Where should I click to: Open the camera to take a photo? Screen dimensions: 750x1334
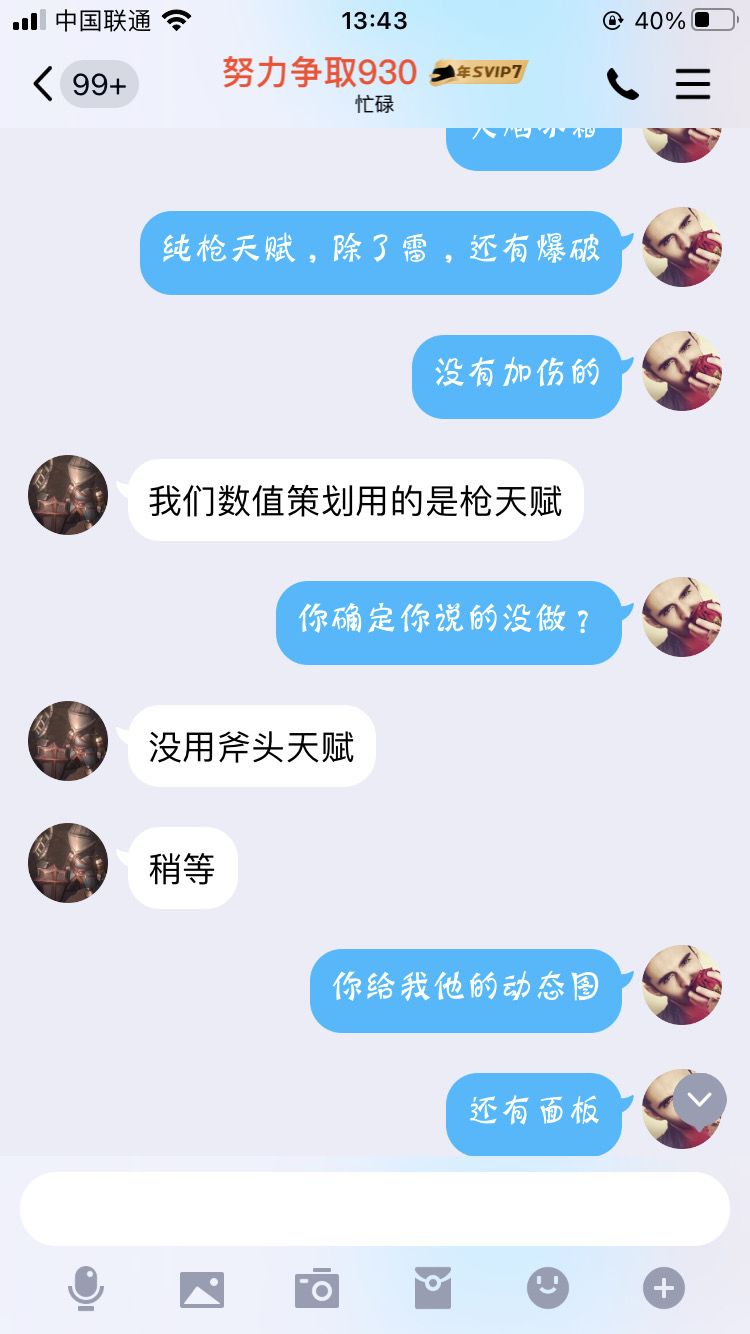click(317, 1289)
